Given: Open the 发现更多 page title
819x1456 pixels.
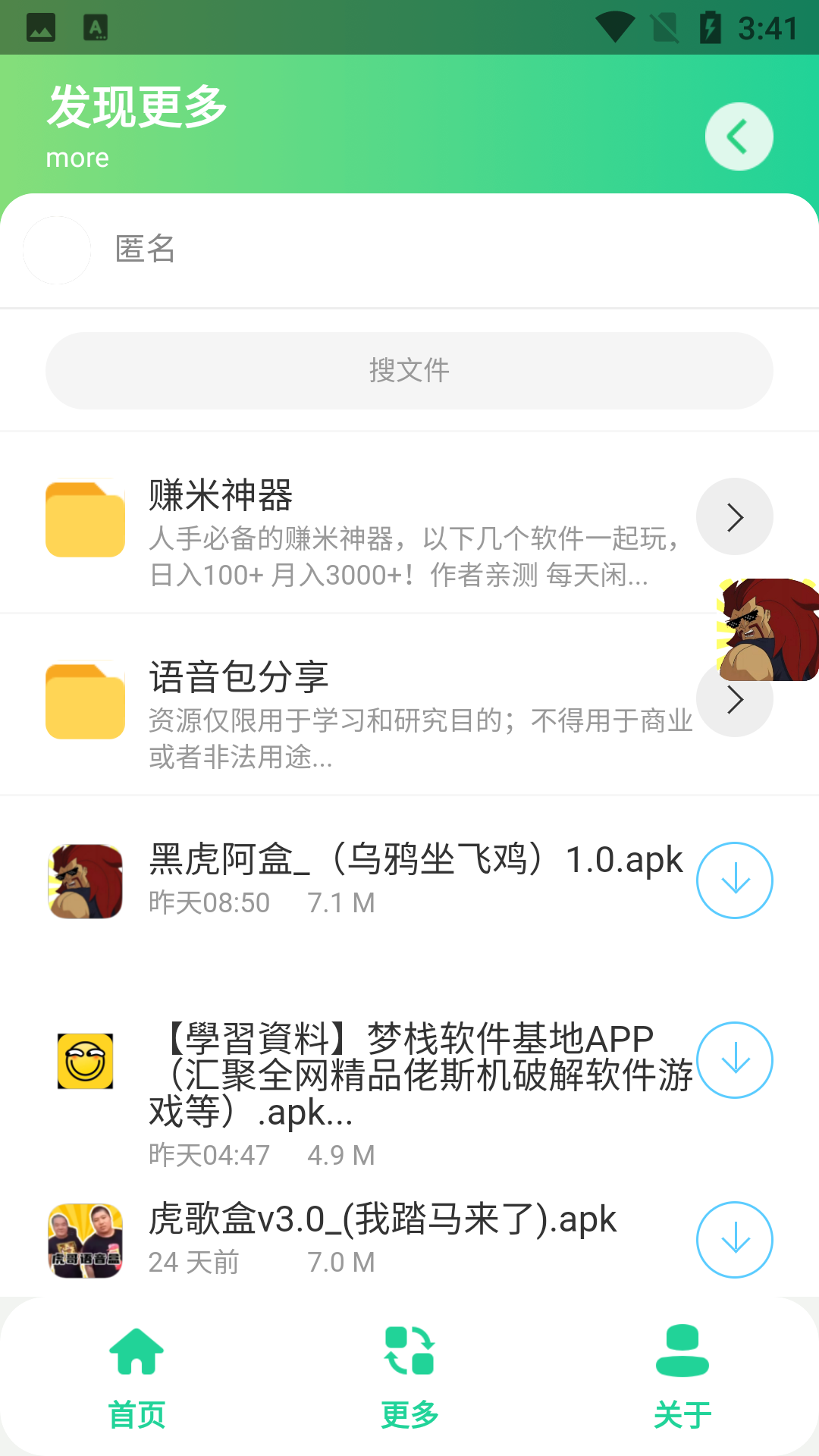Looking at the screenshot, I should pos(137,106).
